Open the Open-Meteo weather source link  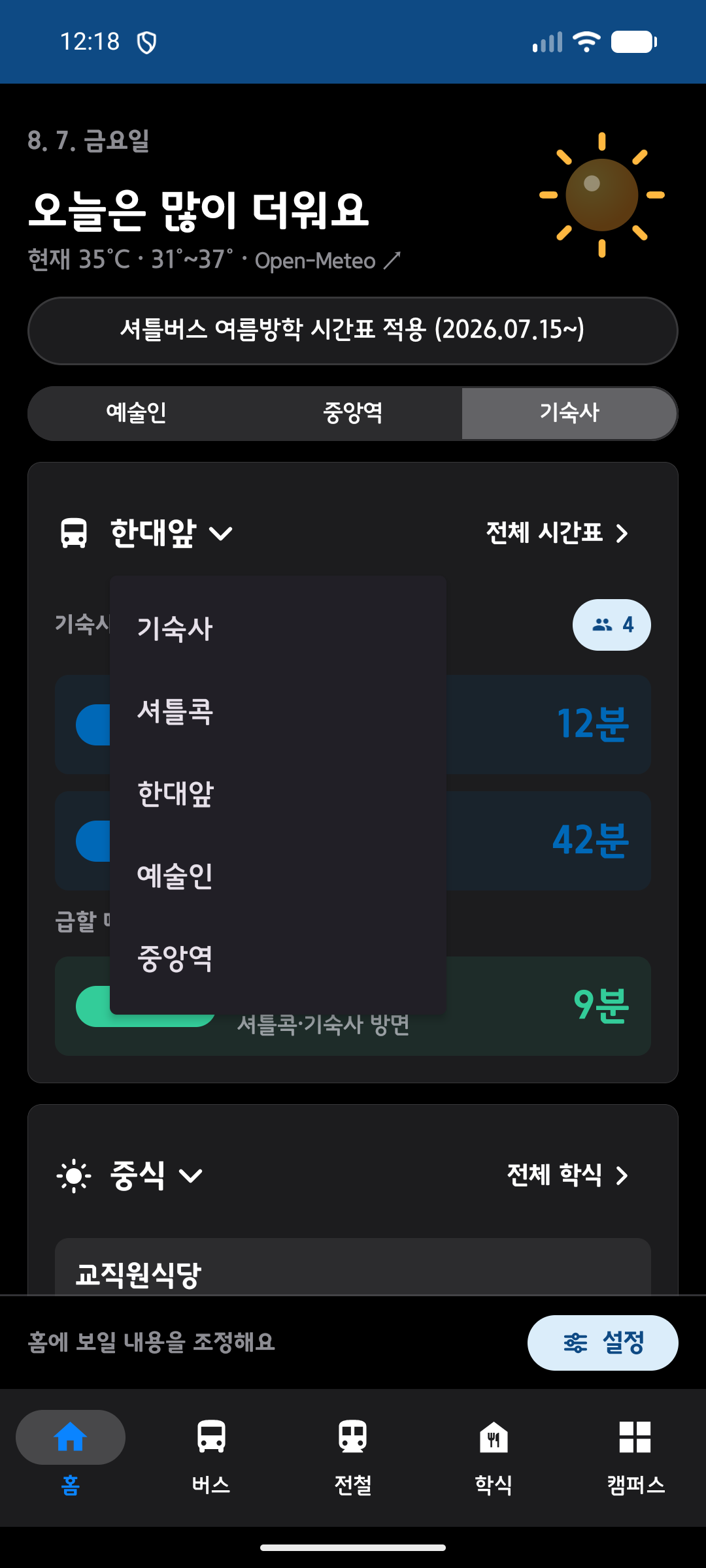pos(328,261)
